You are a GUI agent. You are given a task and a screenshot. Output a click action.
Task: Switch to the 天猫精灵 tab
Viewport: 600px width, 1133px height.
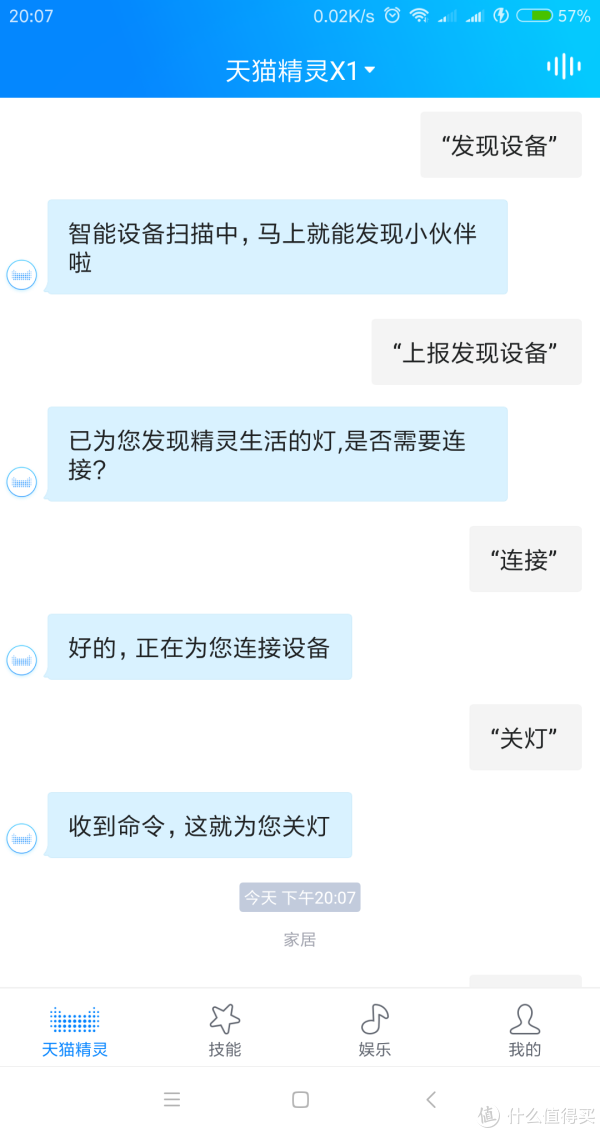(x=75, y=1031)
